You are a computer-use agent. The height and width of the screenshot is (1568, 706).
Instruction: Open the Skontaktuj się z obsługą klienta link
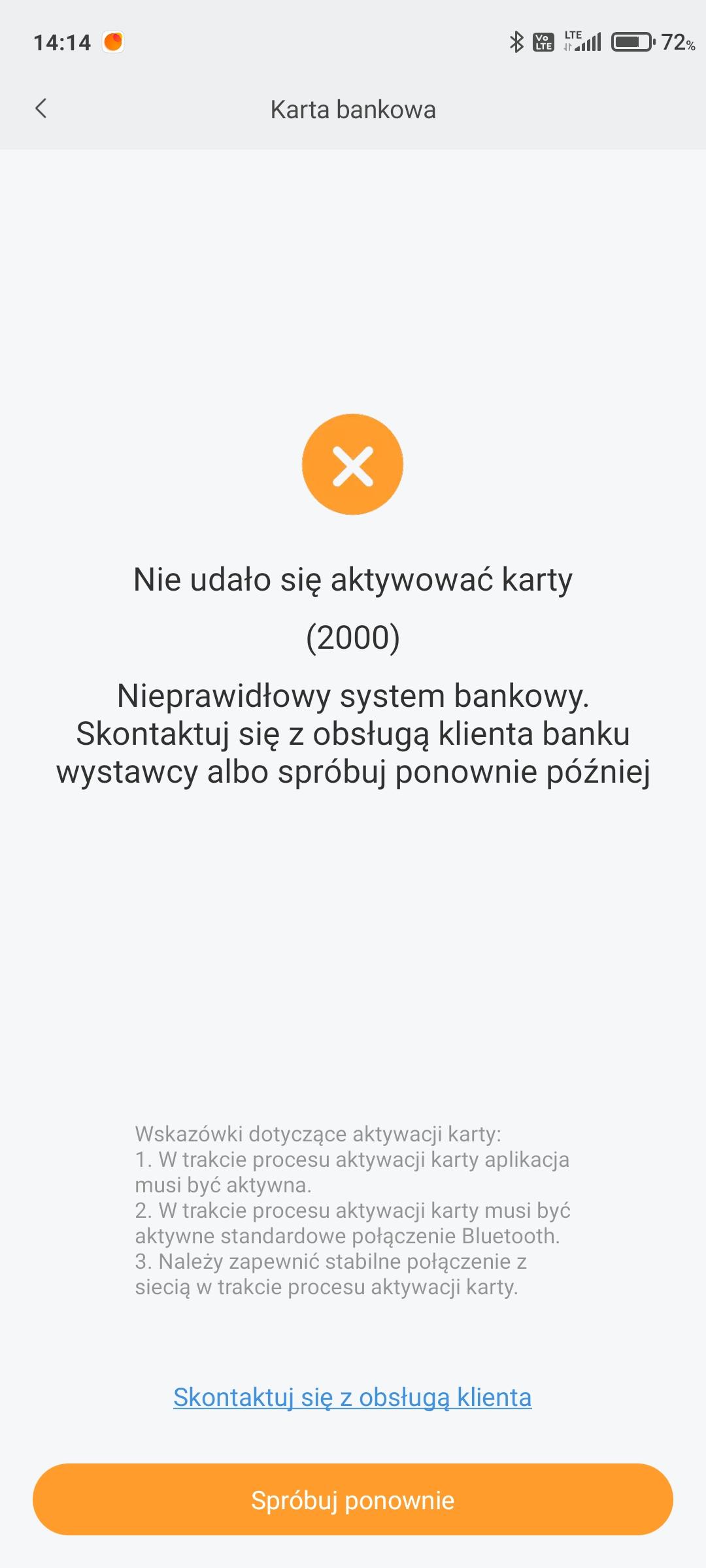[x=352, y=1397]
